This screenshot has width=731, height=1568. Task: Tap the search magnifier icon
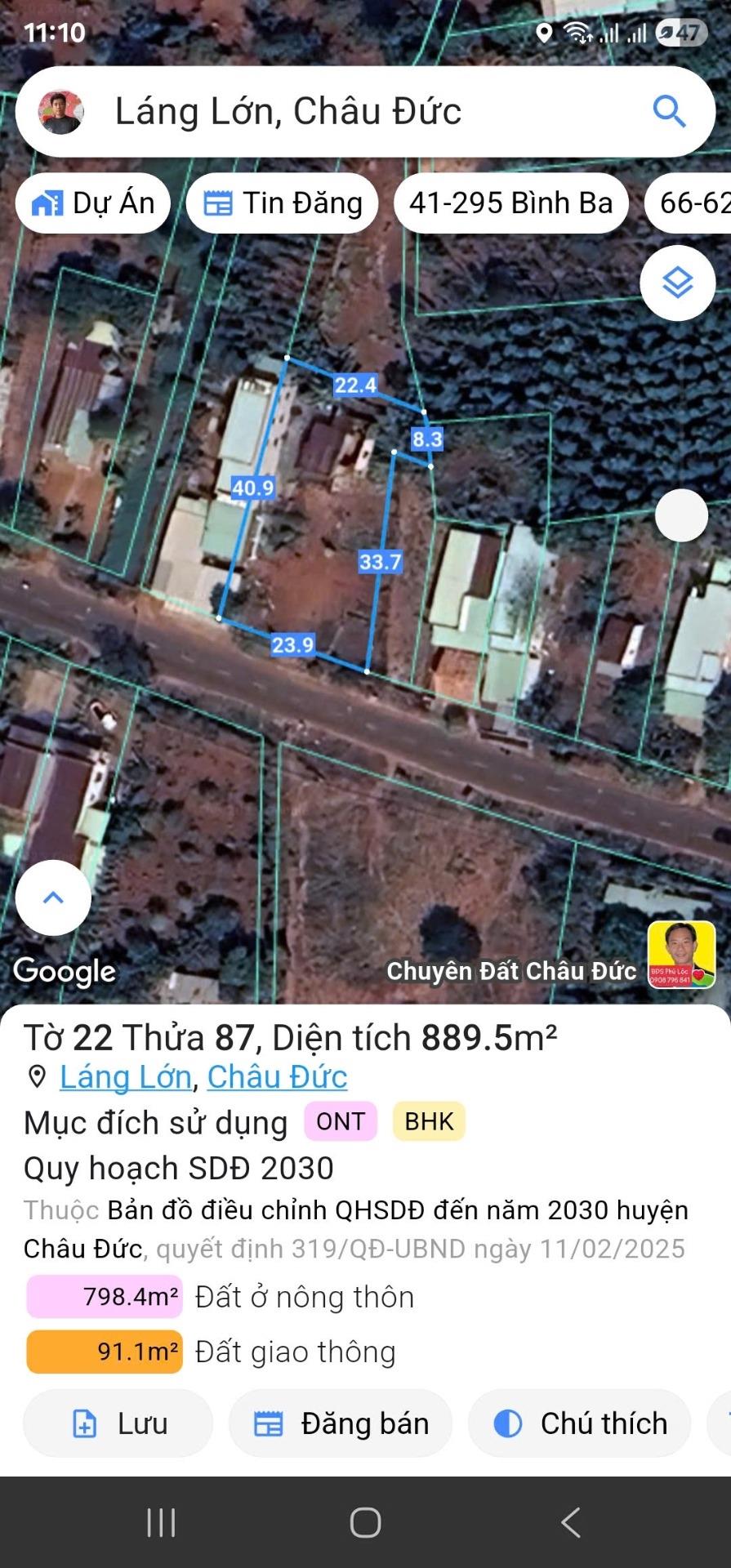pos(669,111)
